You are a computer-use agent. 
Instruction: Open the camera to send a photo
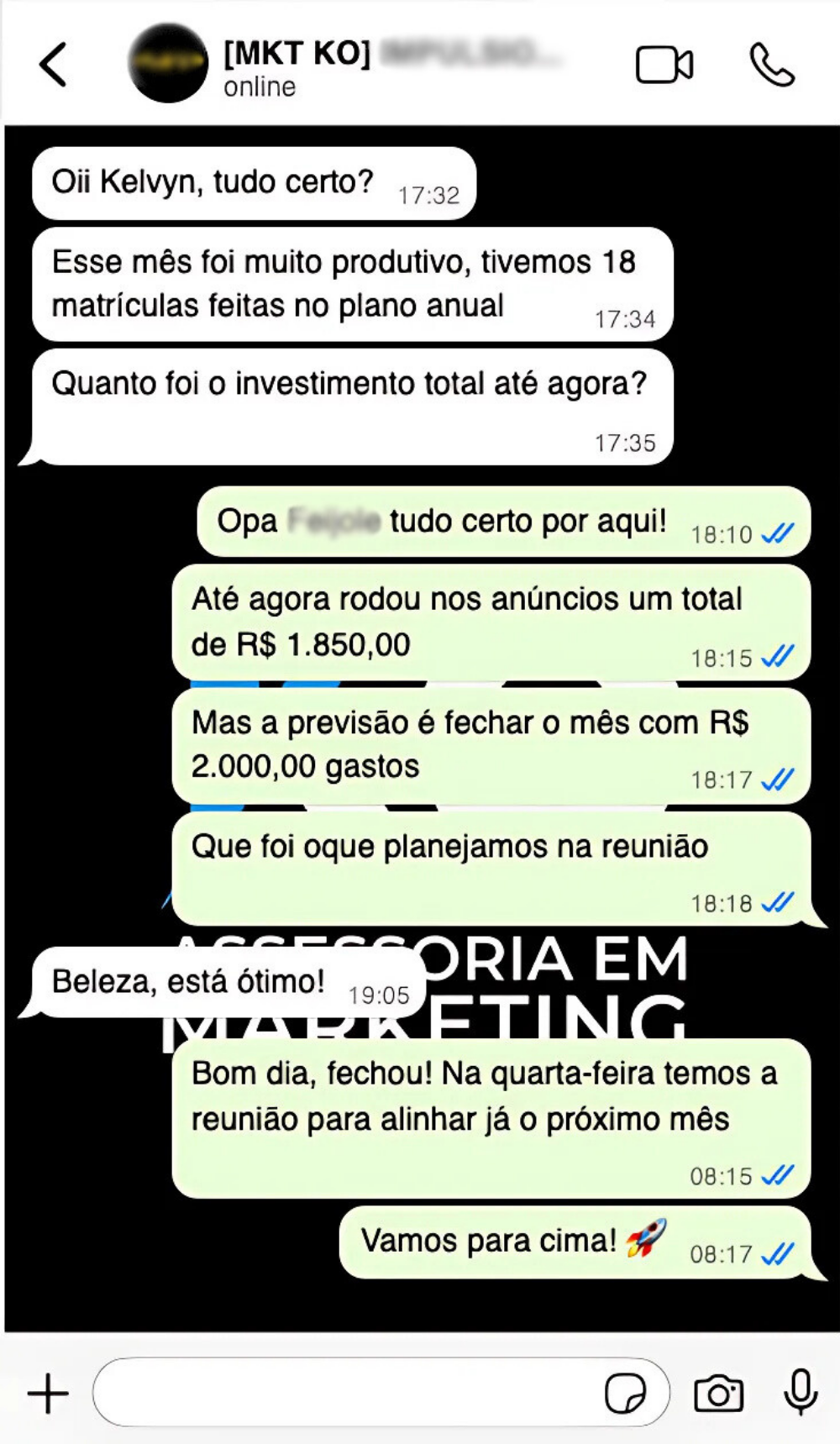[718, 1394]
